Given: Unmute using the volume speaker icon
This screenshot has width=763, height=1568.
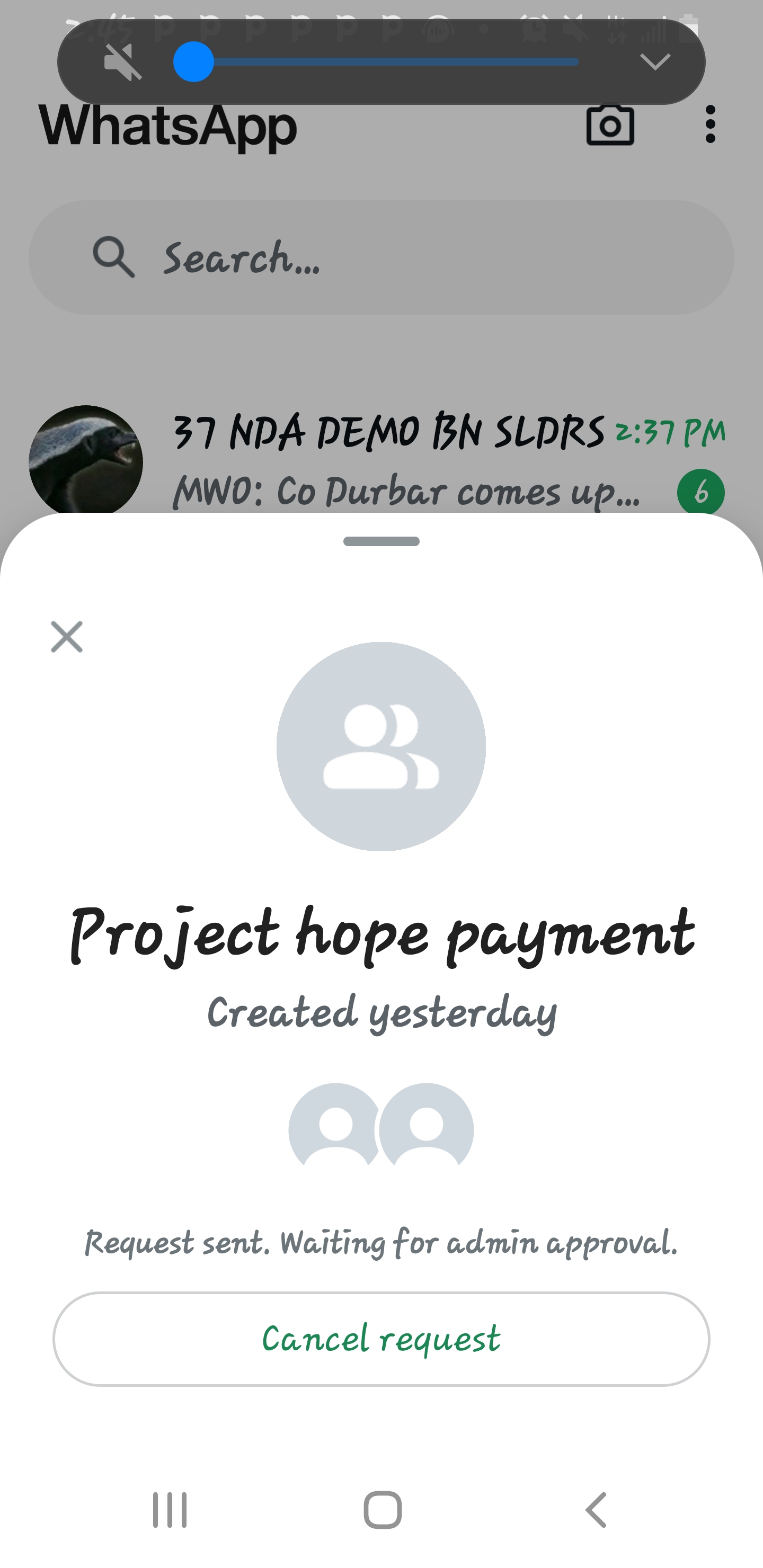Looking at the screenshot, I should pyautogui.click(x=122, y=61).
